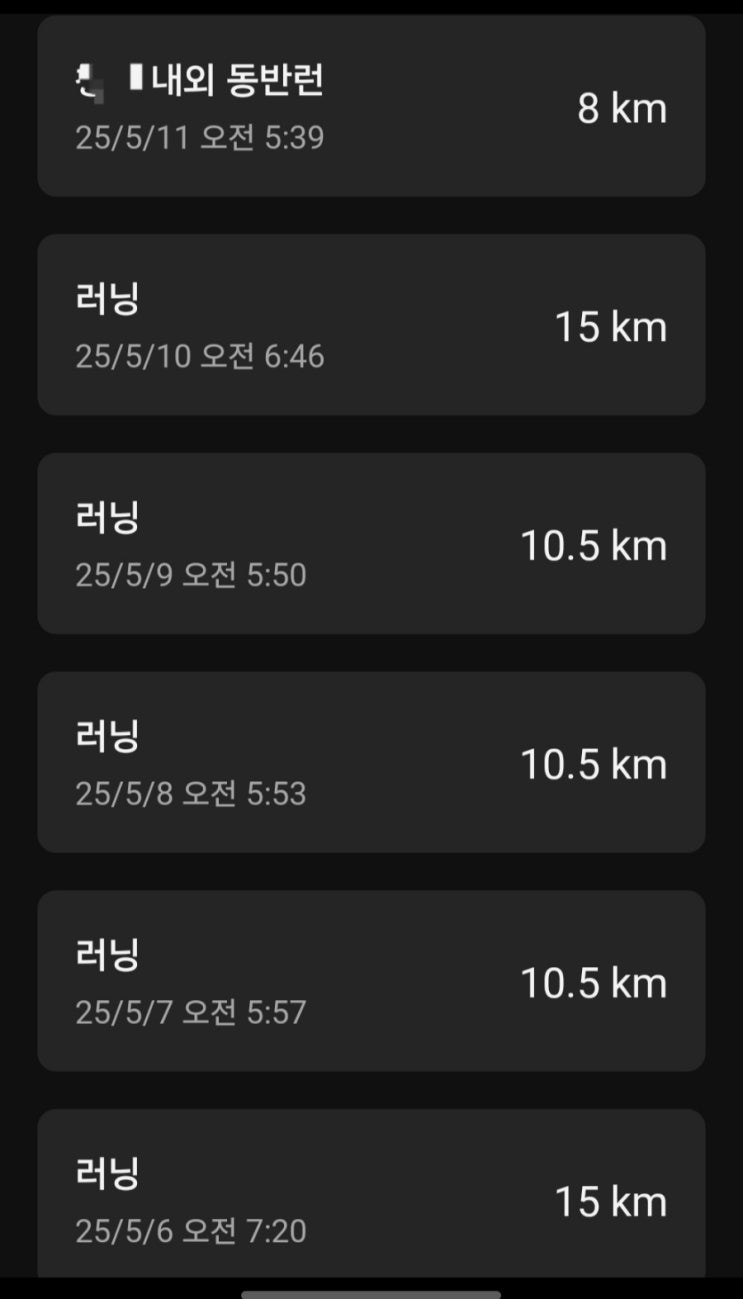The width and height of the screenshot is (743, 1299).
Task: Select the 러닝 card from 25/5/8 오전 5:53
Action: click(371, 762)
